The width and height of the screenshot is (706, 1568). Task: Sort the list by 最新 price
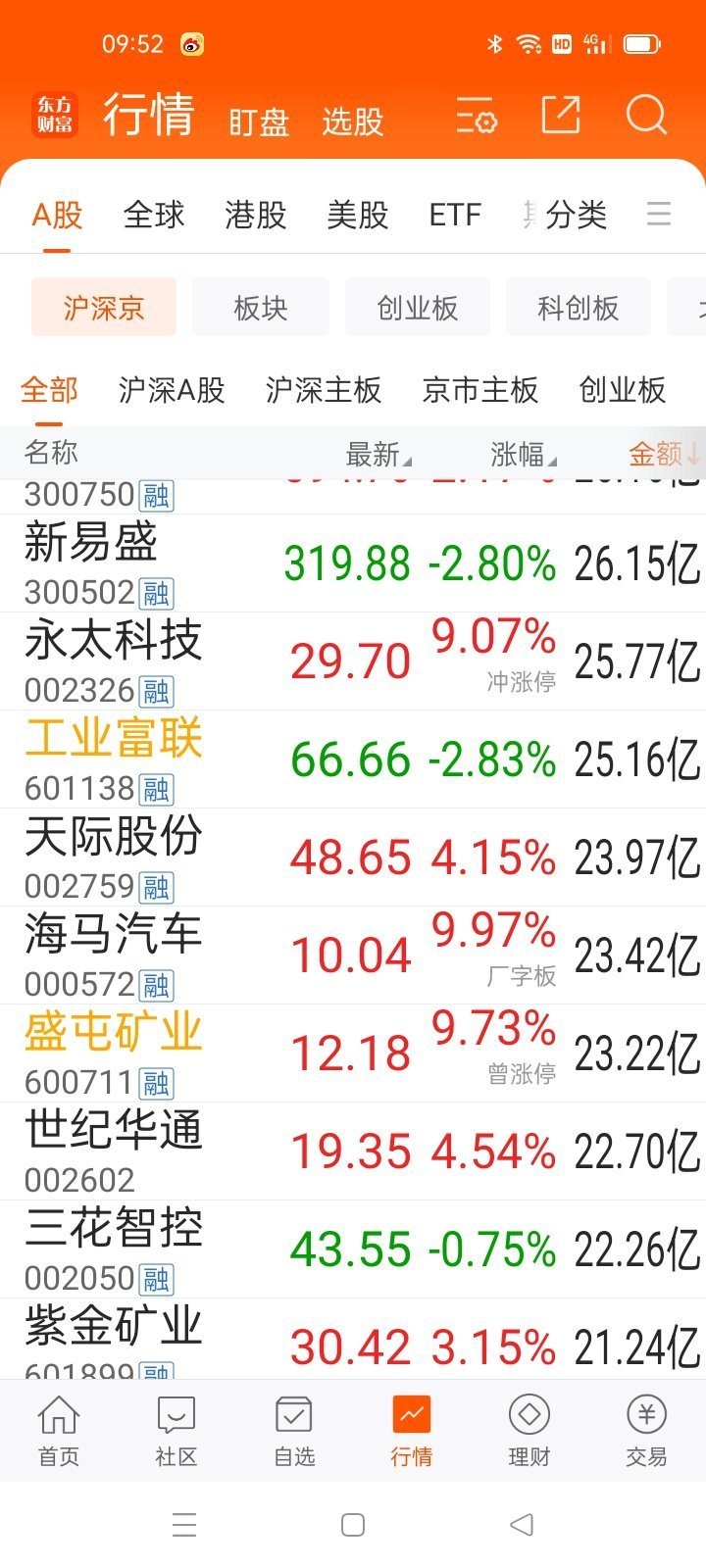click(378, 454)
